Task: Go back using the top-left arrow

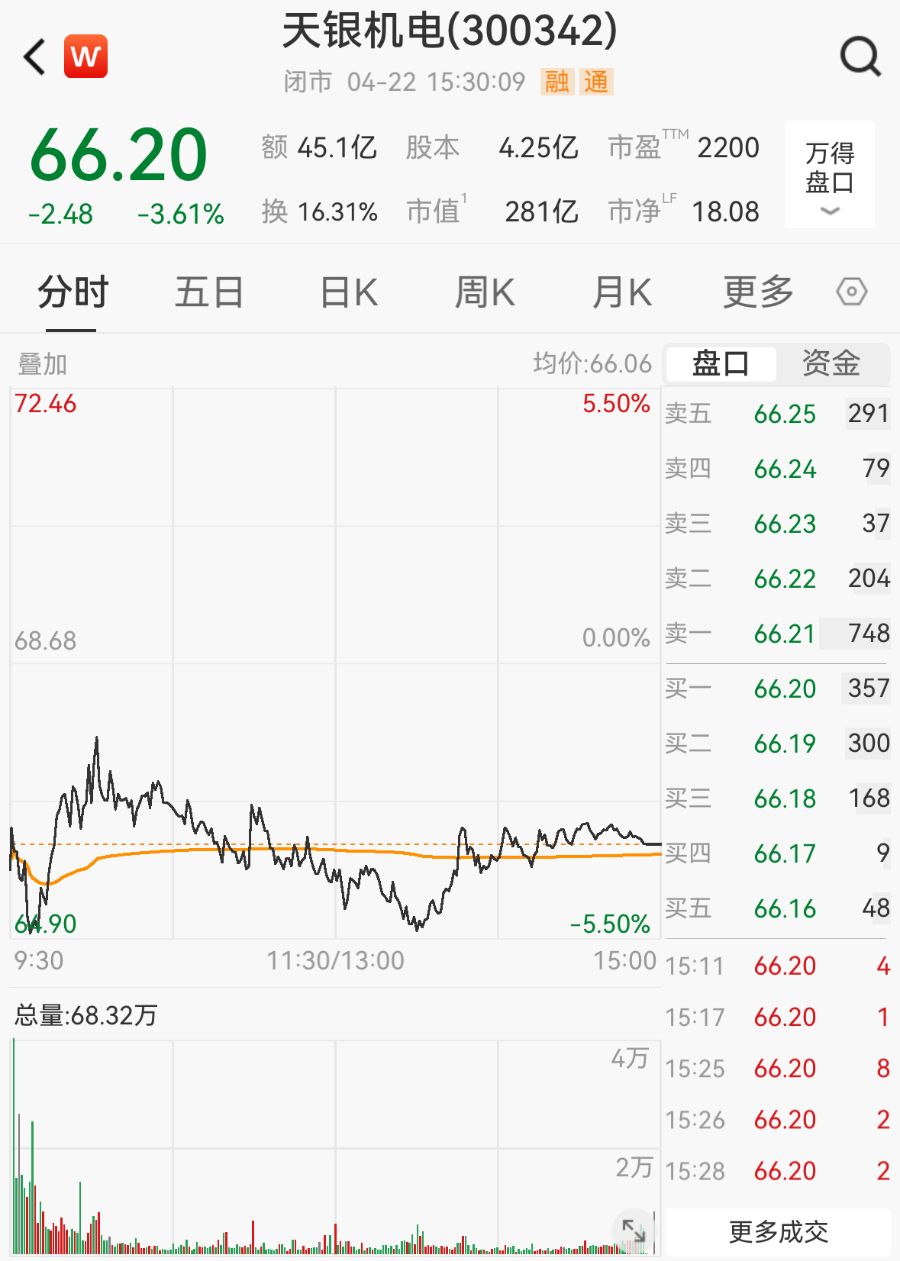Action: [x=35, y=57]
